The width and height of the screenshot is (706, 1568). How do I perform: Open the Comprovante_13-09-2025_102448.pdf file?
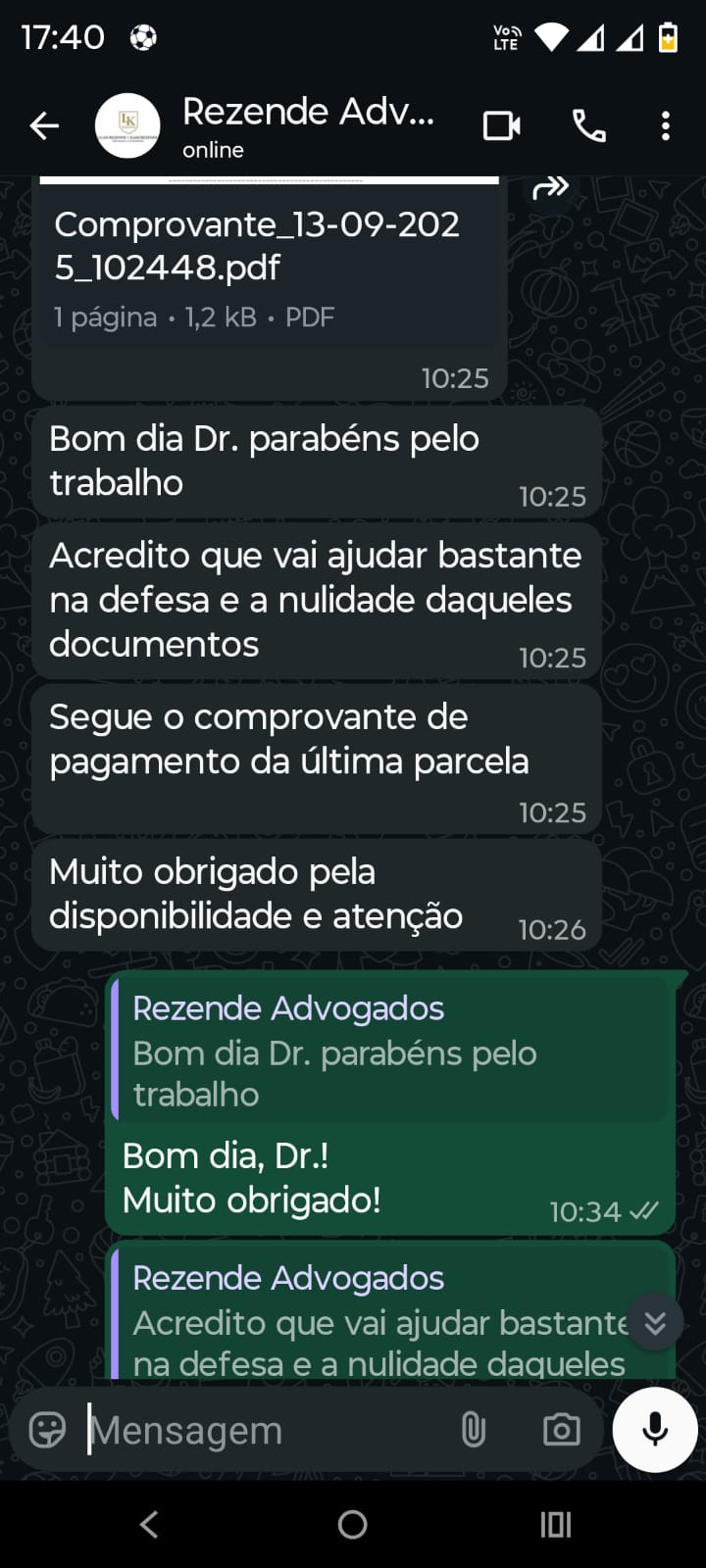(x=257, y=265)
